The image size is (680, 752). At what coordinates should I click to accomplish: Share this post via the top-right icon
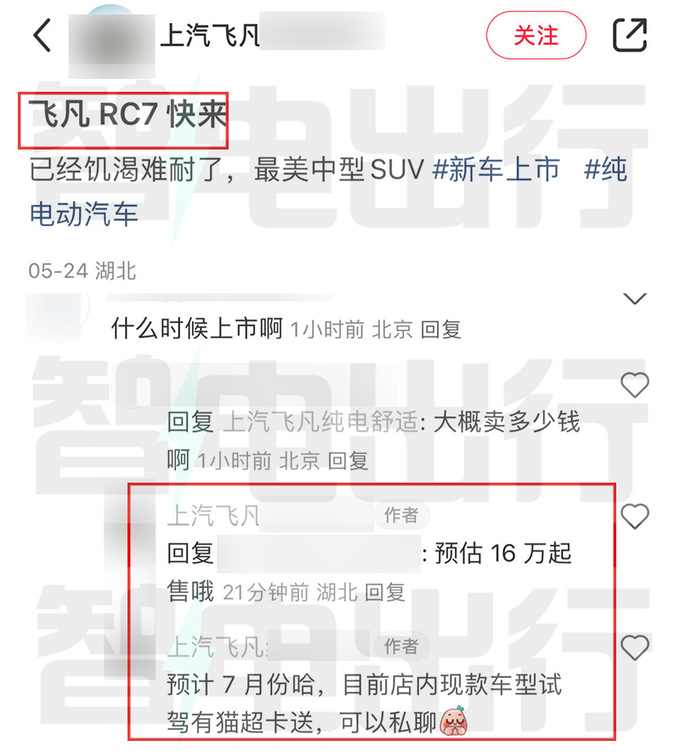pos(630,35)
